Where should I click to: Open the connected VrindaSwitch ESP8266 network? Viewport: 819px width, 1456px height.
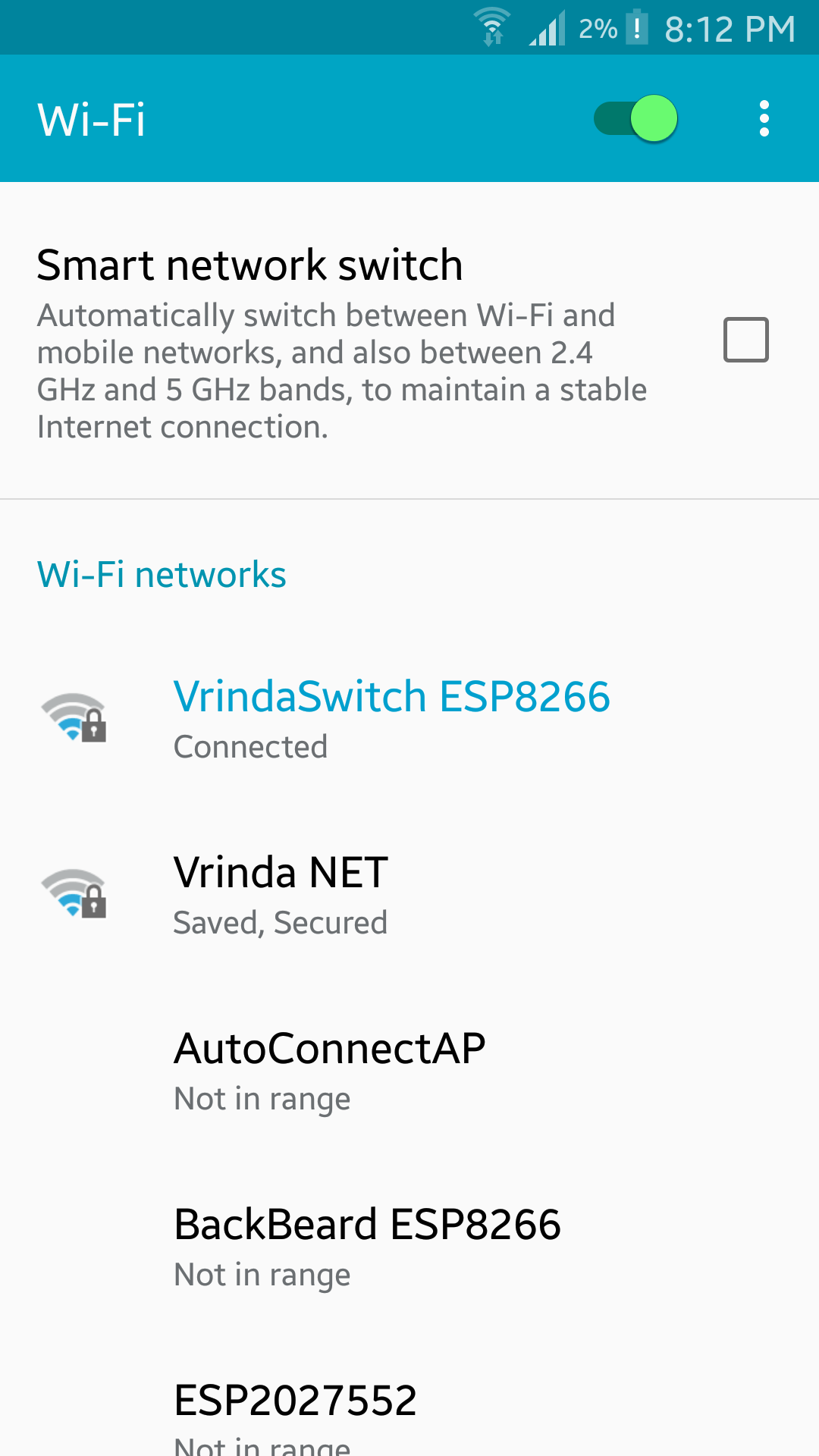[391, 717]
